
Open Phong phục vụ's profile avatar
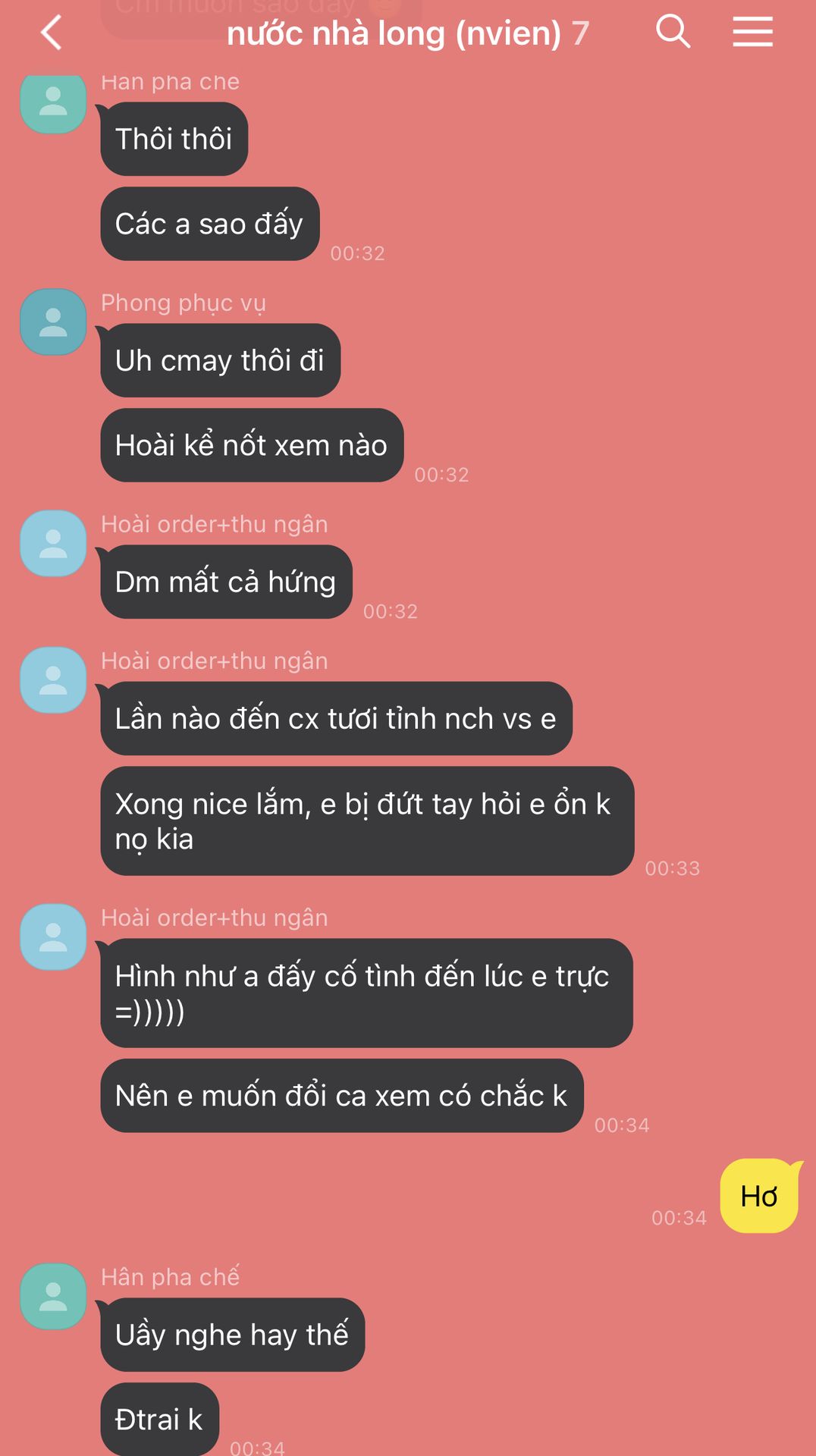(53, 322)
